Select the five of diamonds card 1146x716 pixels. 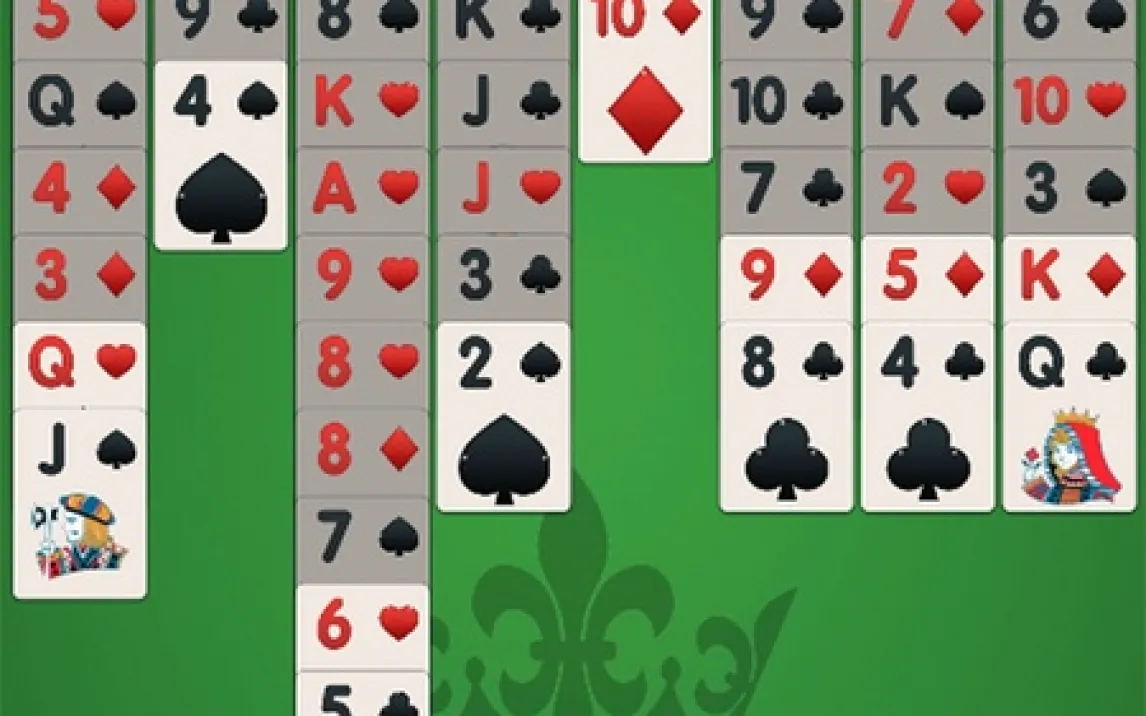(927, 277)
